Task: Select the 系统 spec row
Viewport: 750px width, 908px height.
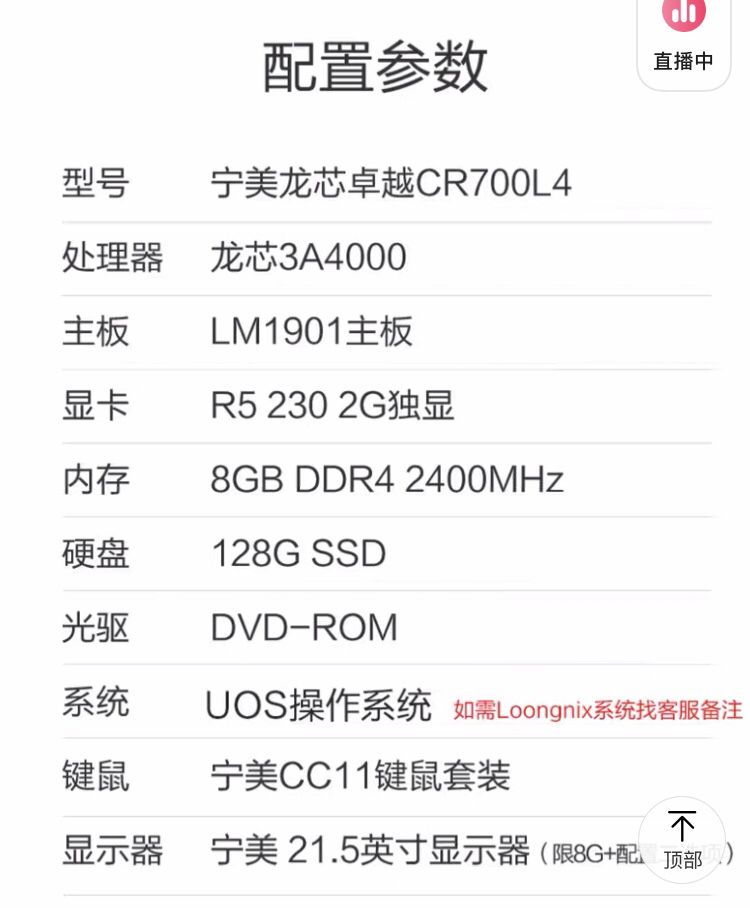Action: point(96,703)
